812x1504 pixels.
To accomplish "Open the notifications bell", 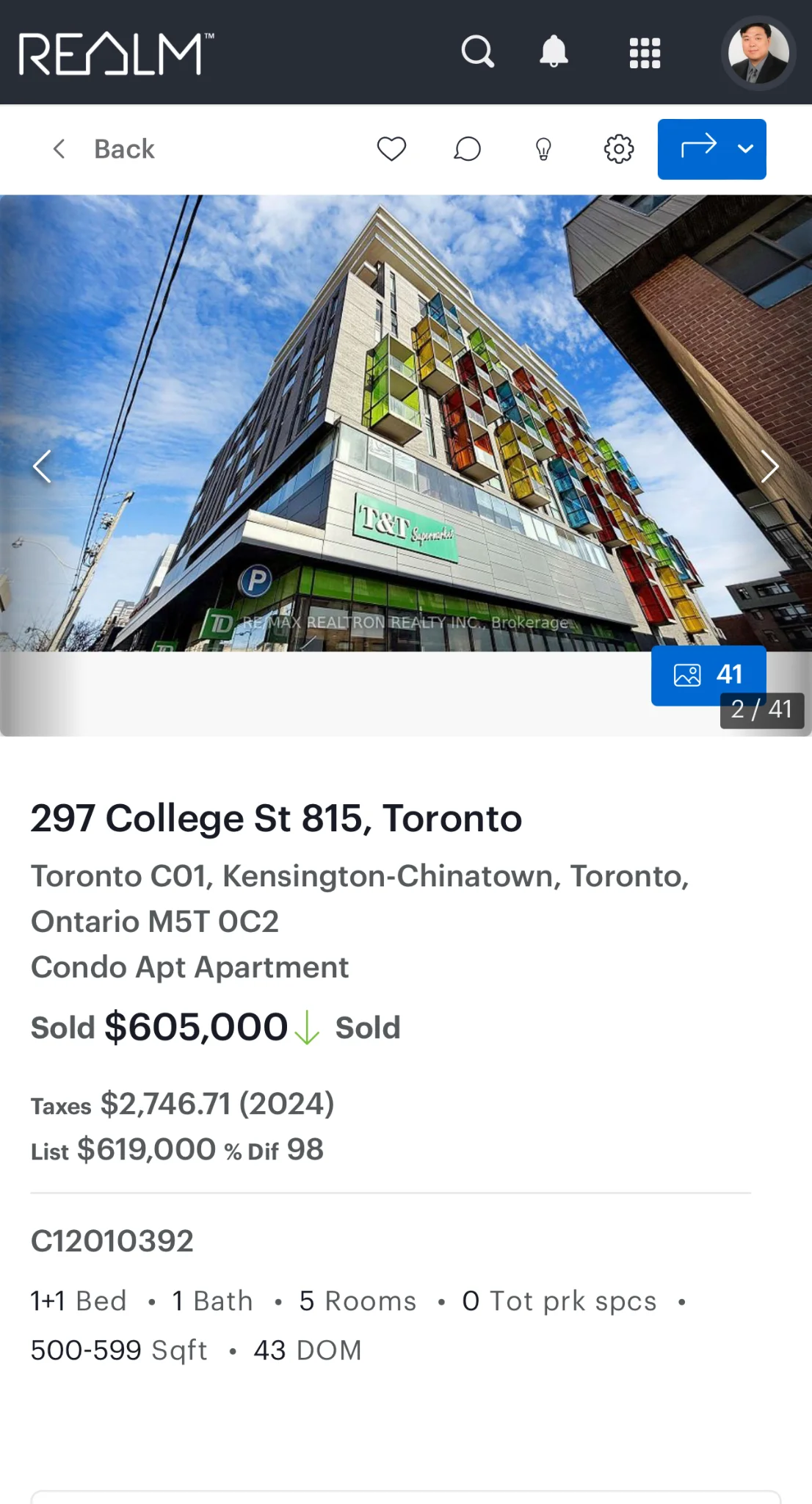I will [x=554, y=52].
